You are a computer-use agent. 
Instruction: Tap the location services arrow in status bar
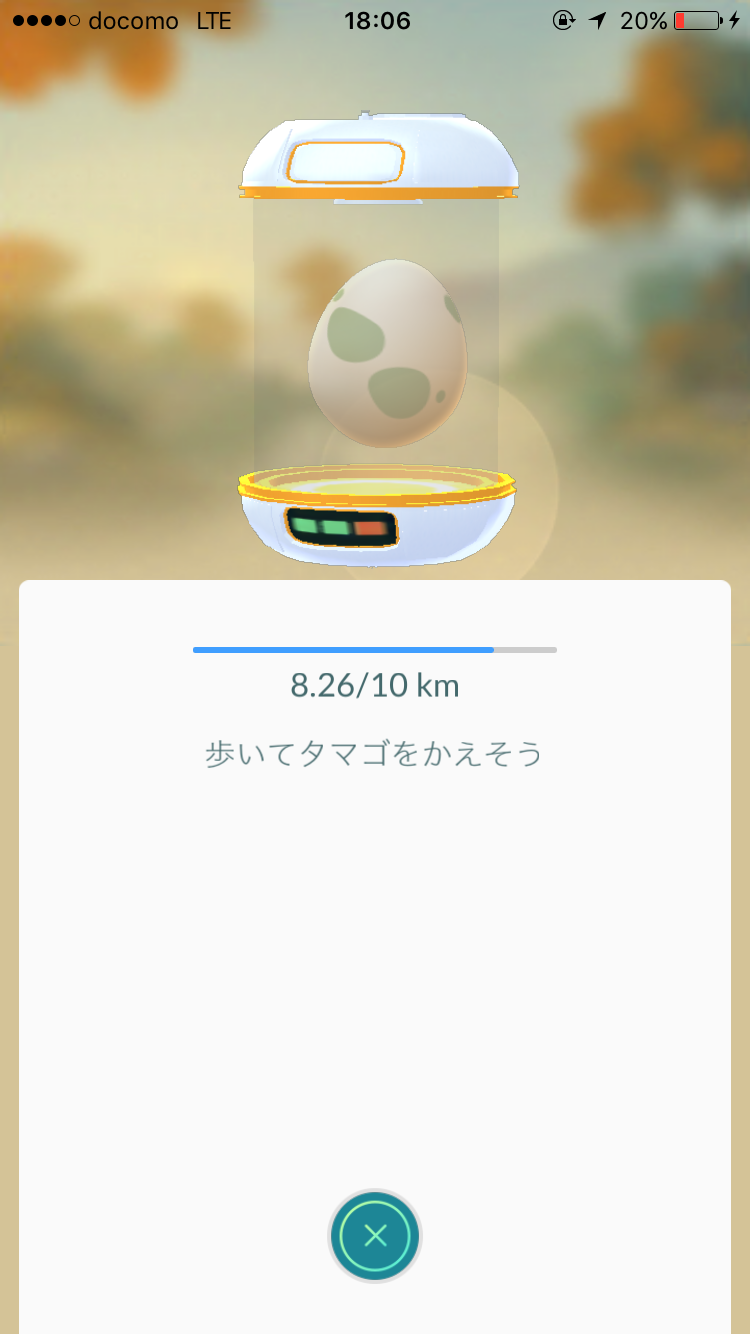(598, 20)
